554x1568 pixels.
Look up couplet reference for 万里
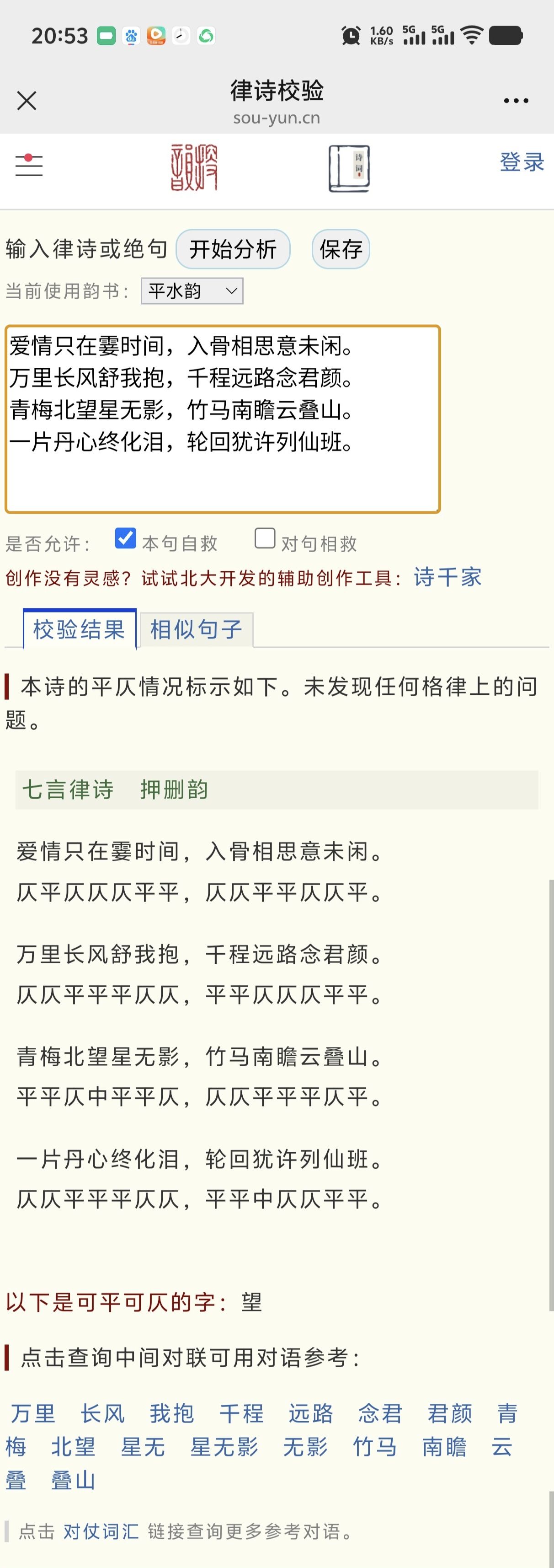(x=33, y=1413)
